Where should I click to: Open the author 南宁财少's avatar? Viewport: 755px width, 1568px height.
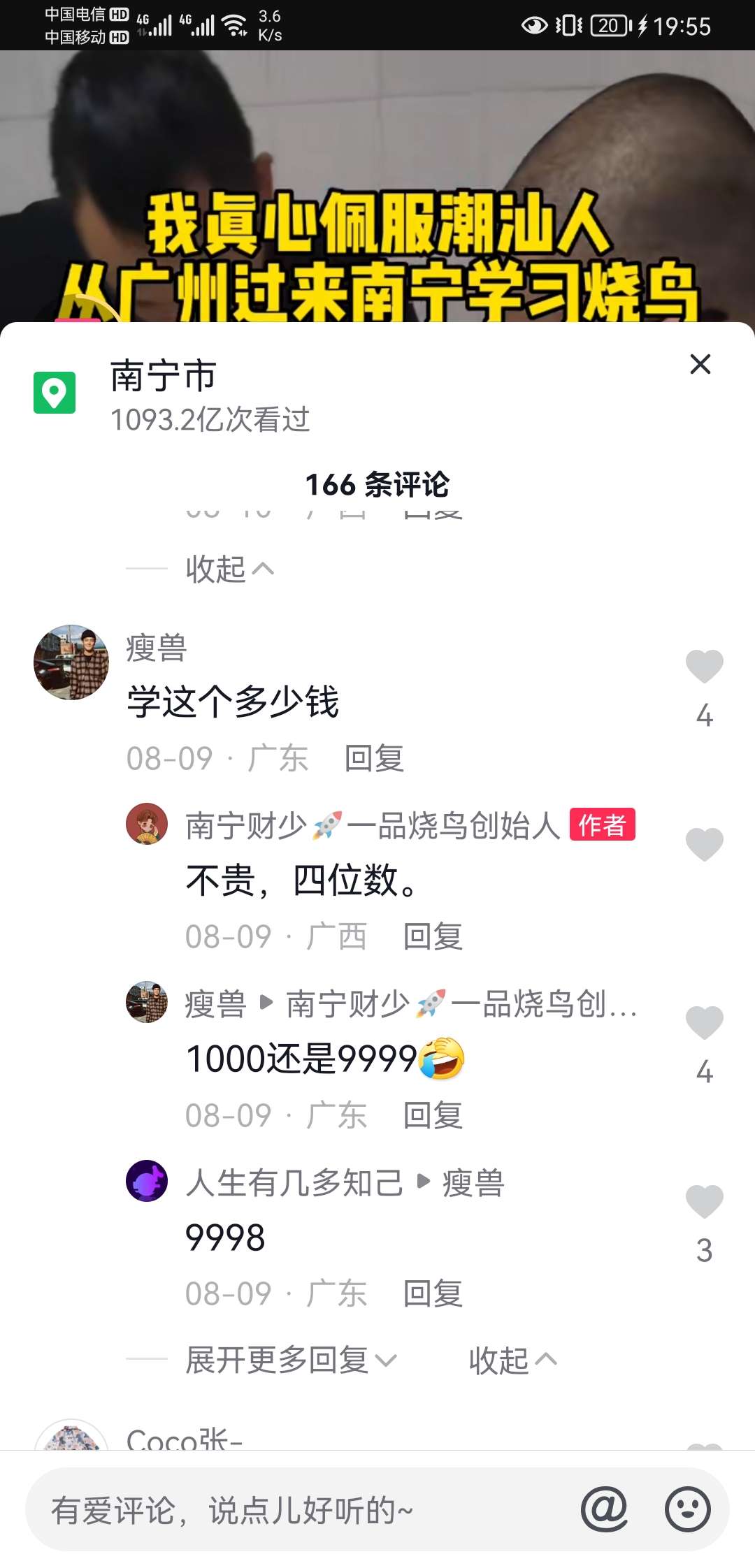[147, 824]
